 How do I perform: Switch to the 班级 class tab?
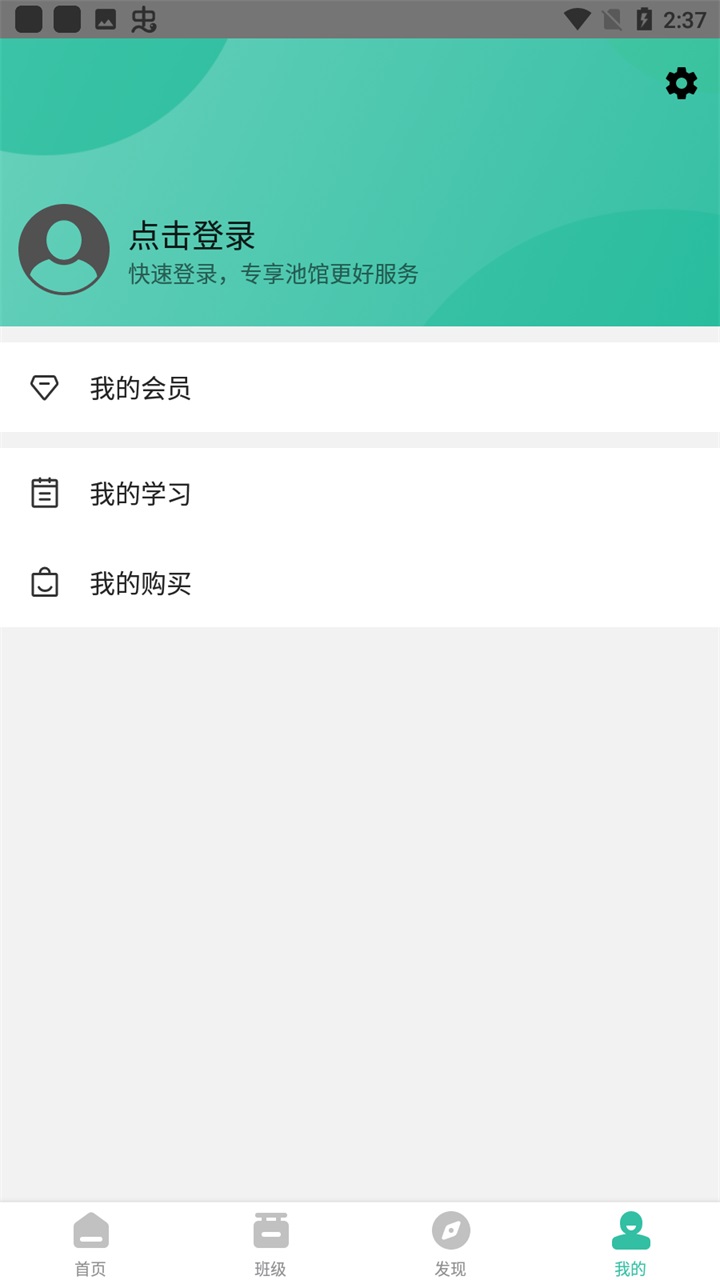270,1242
